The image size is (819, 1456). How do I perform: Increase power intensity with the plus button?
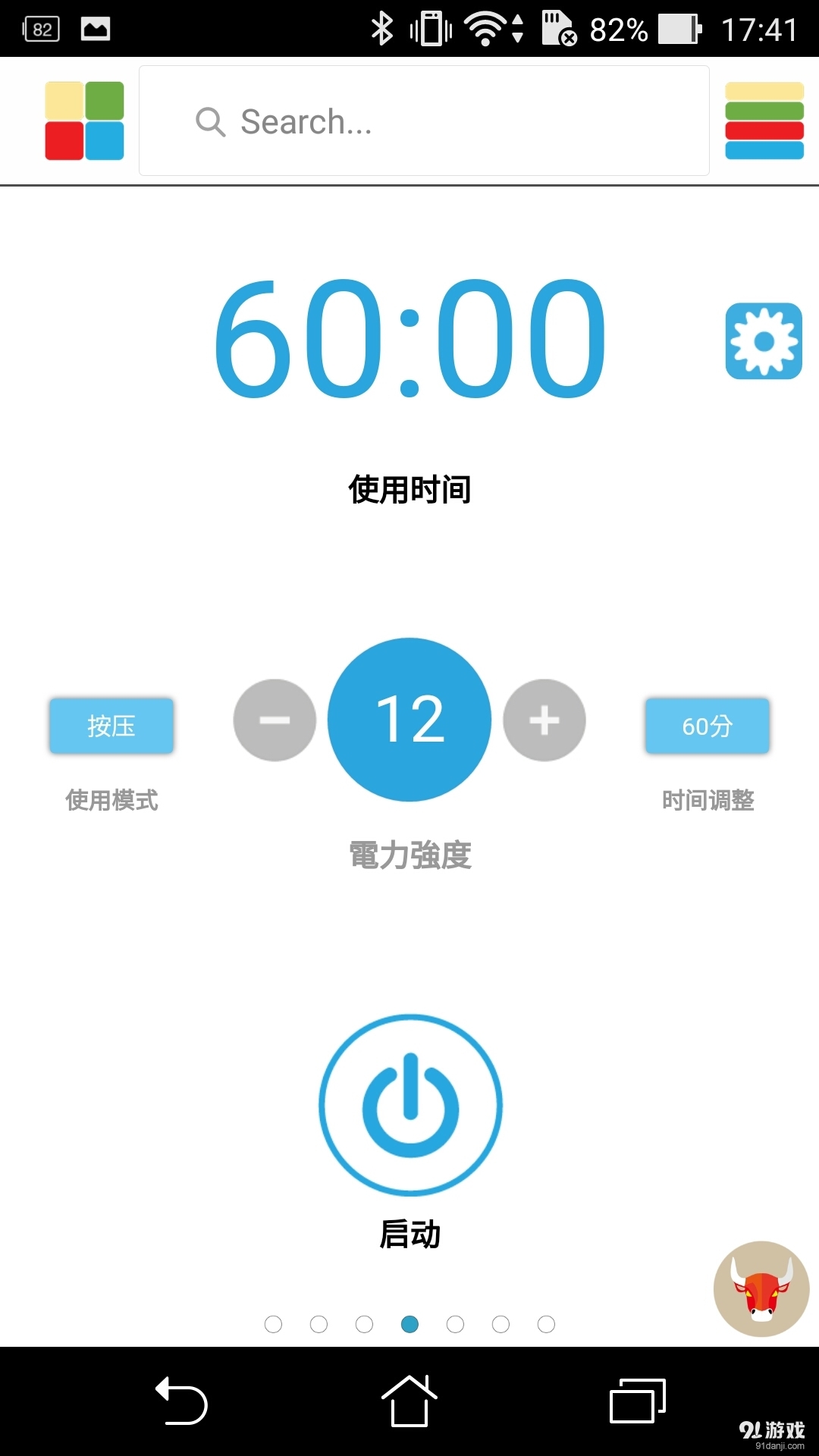pos(544,720)
